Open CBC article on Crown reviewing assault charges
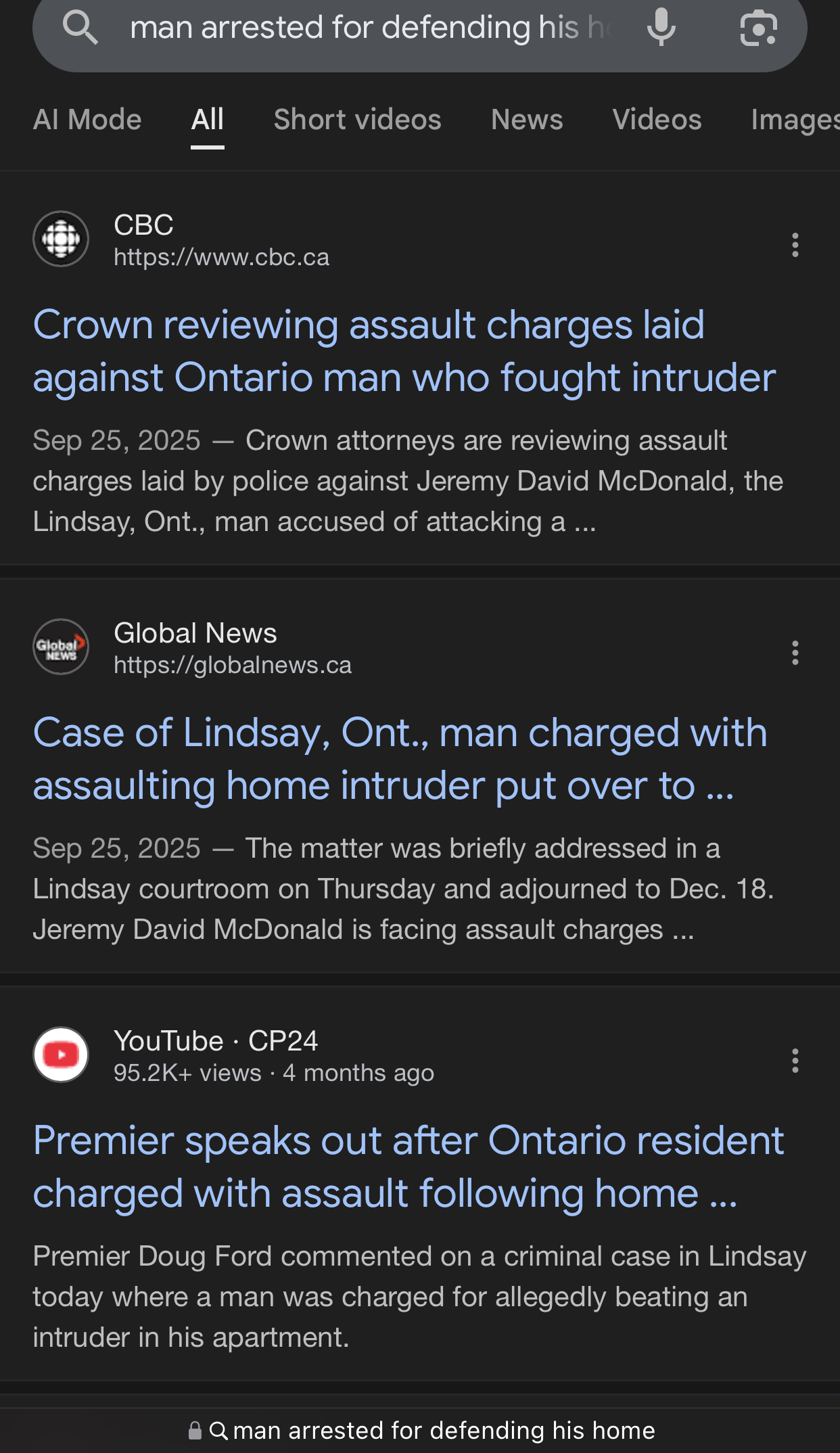840x1453 pixels. click(404, 351)
